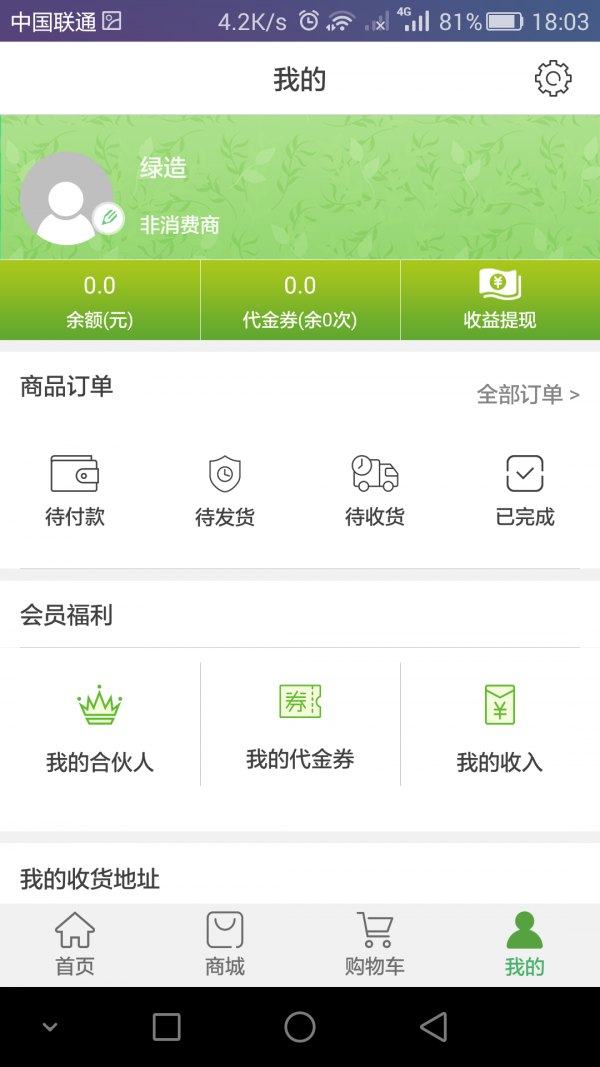This screenshot has height=1067, width=600.
Task: Switch to the 商城 mall tab
Action: pyautogui.click(x=225, y=944)
